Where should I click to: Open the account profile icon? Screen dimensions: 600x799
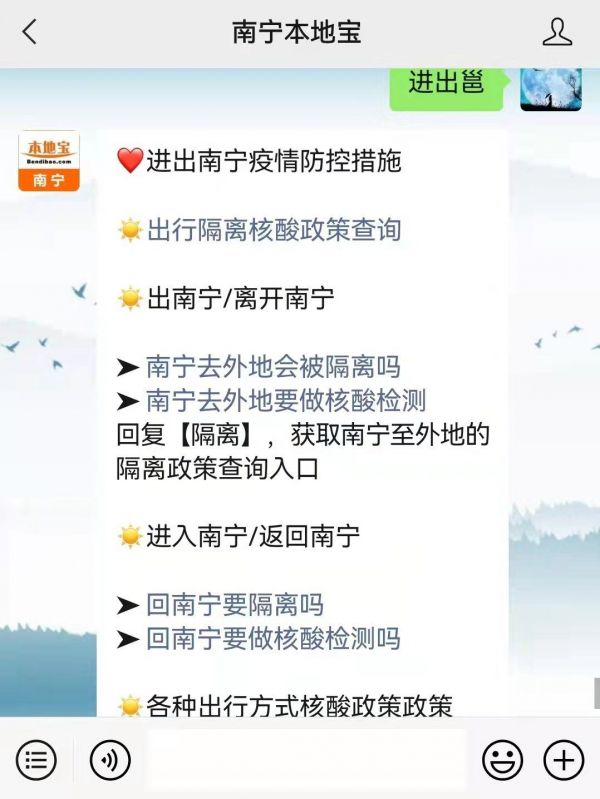pos(557,33)
